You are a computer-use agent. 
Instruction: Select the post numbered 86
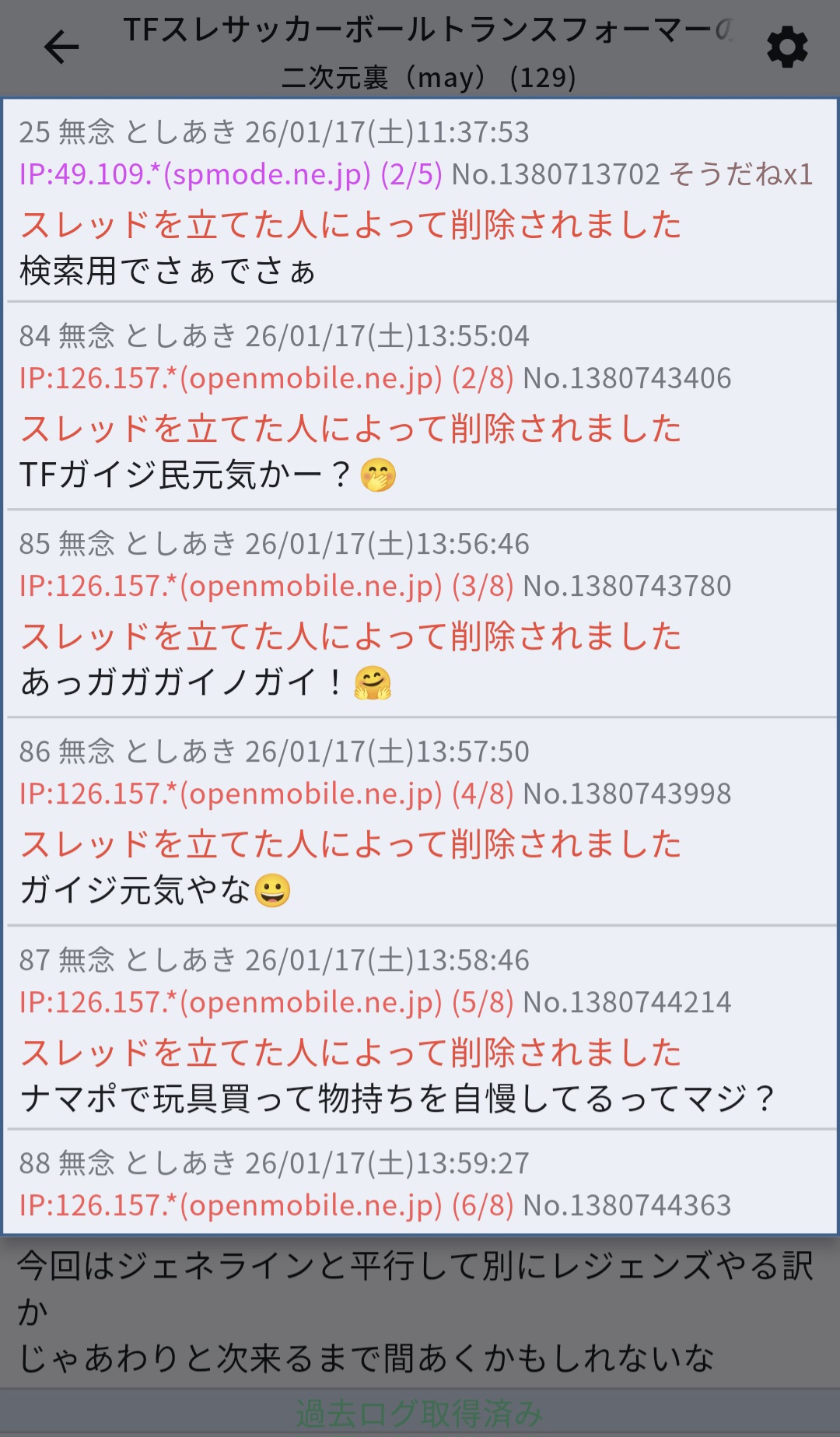34,752
